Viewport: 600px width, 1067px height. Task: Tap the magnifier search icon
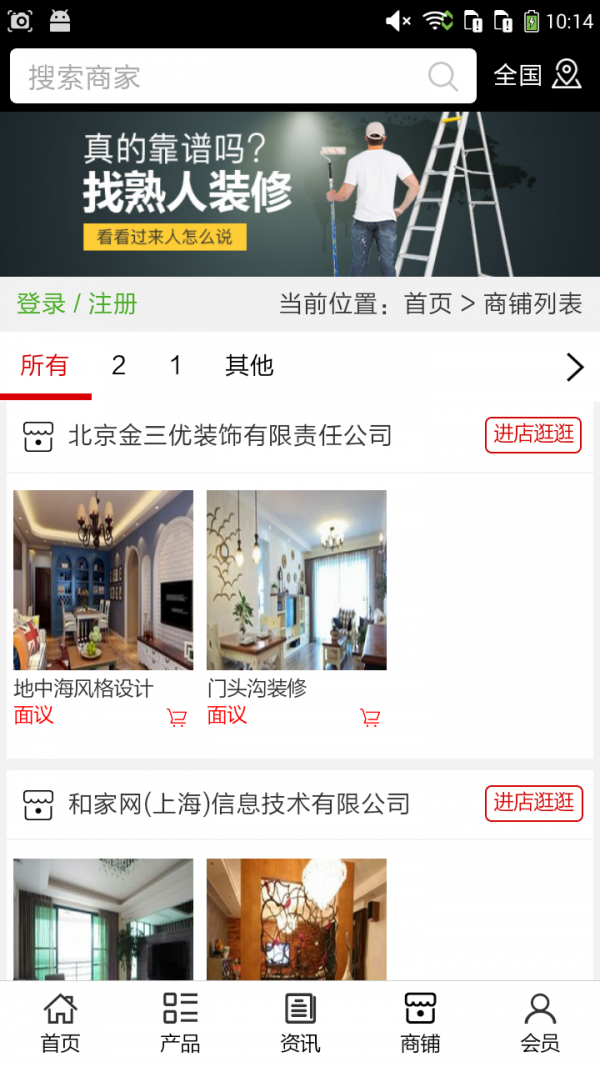442,77
